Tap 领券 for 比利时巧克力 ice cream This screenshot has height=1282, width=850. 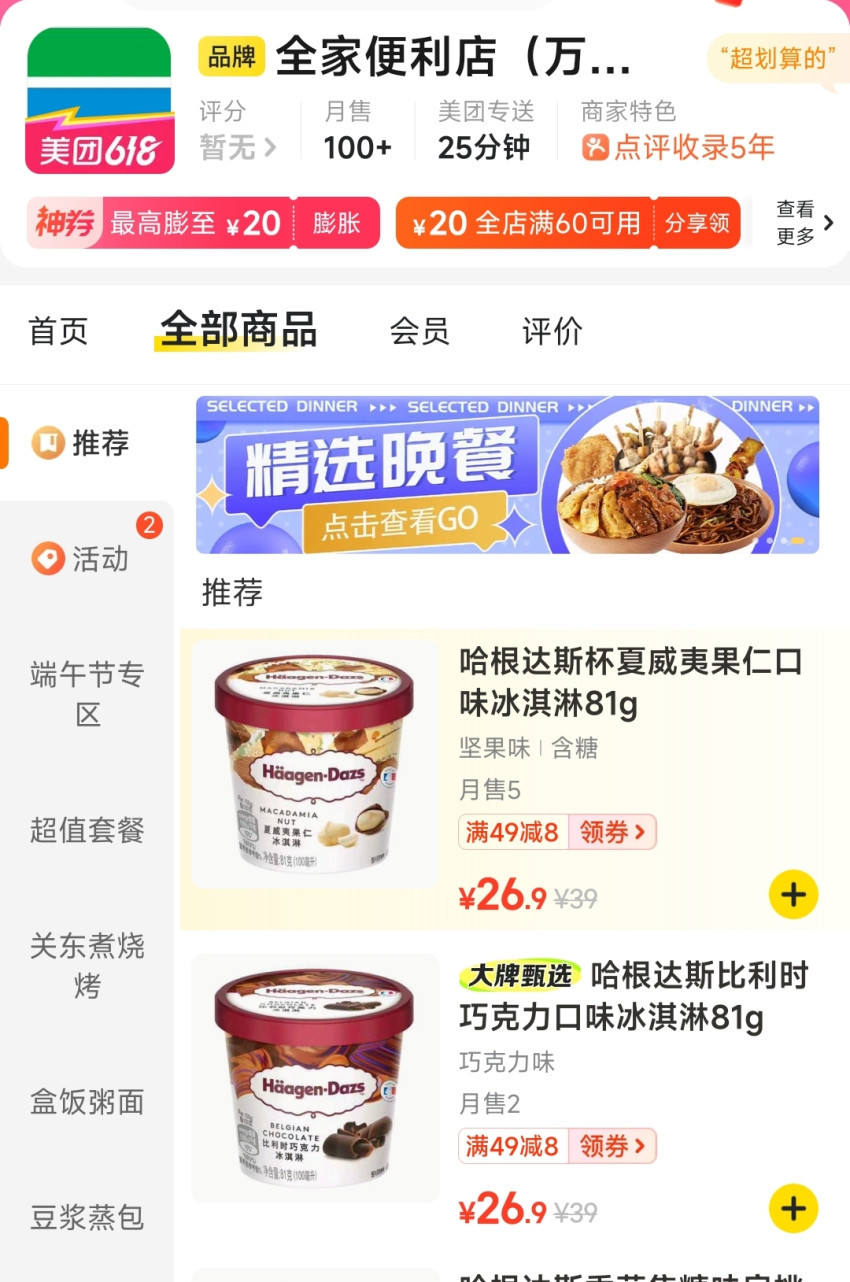click(x=612, y=1146)
